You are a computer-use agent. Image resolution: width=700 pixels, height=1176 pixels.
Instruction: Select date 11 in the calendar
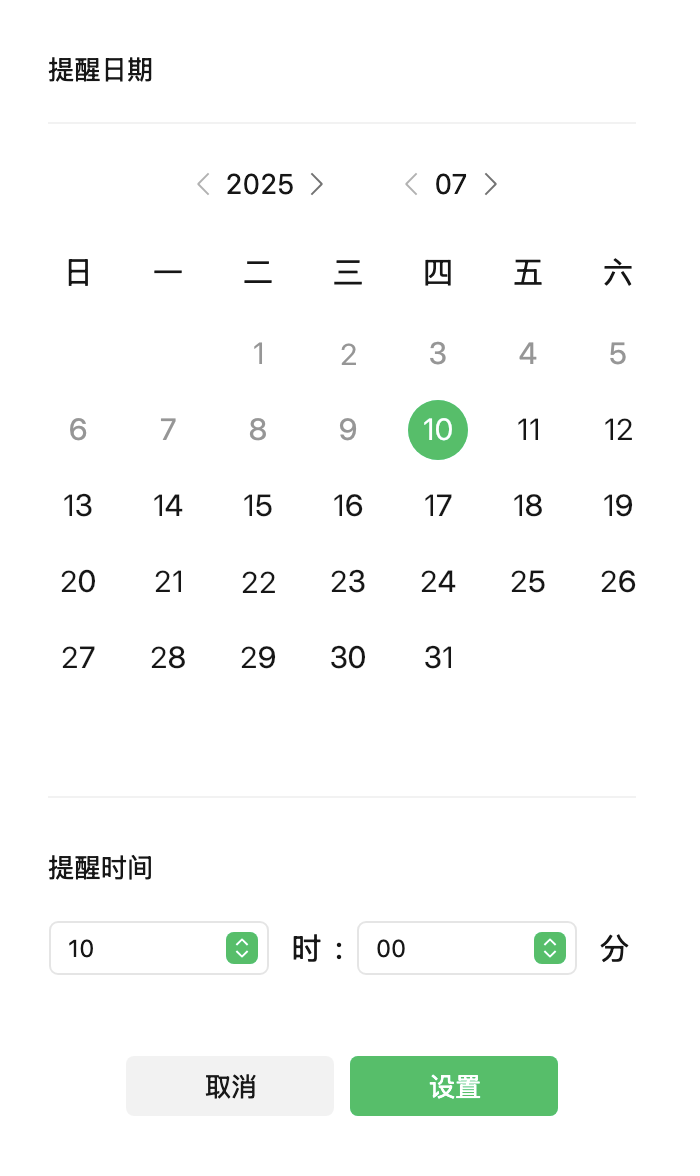(528, 430)
